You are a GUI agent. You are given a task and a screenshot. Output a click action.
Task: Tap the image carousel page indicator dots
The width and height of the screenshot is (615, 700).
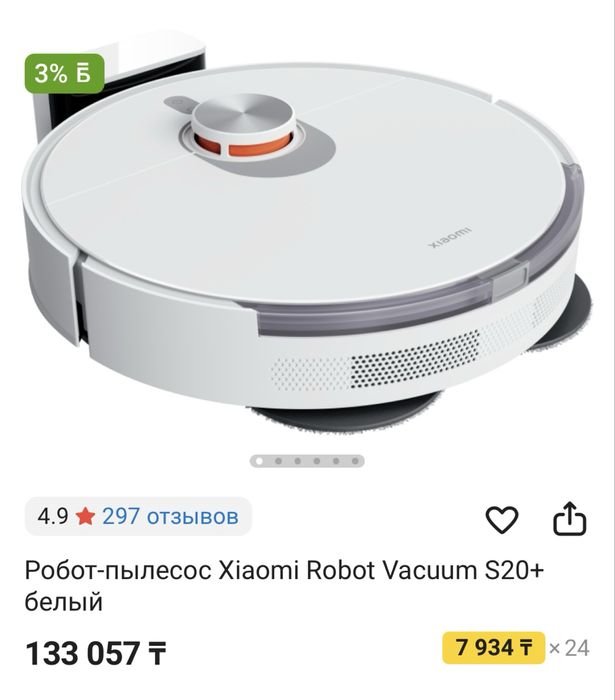[x=307, y=461]
